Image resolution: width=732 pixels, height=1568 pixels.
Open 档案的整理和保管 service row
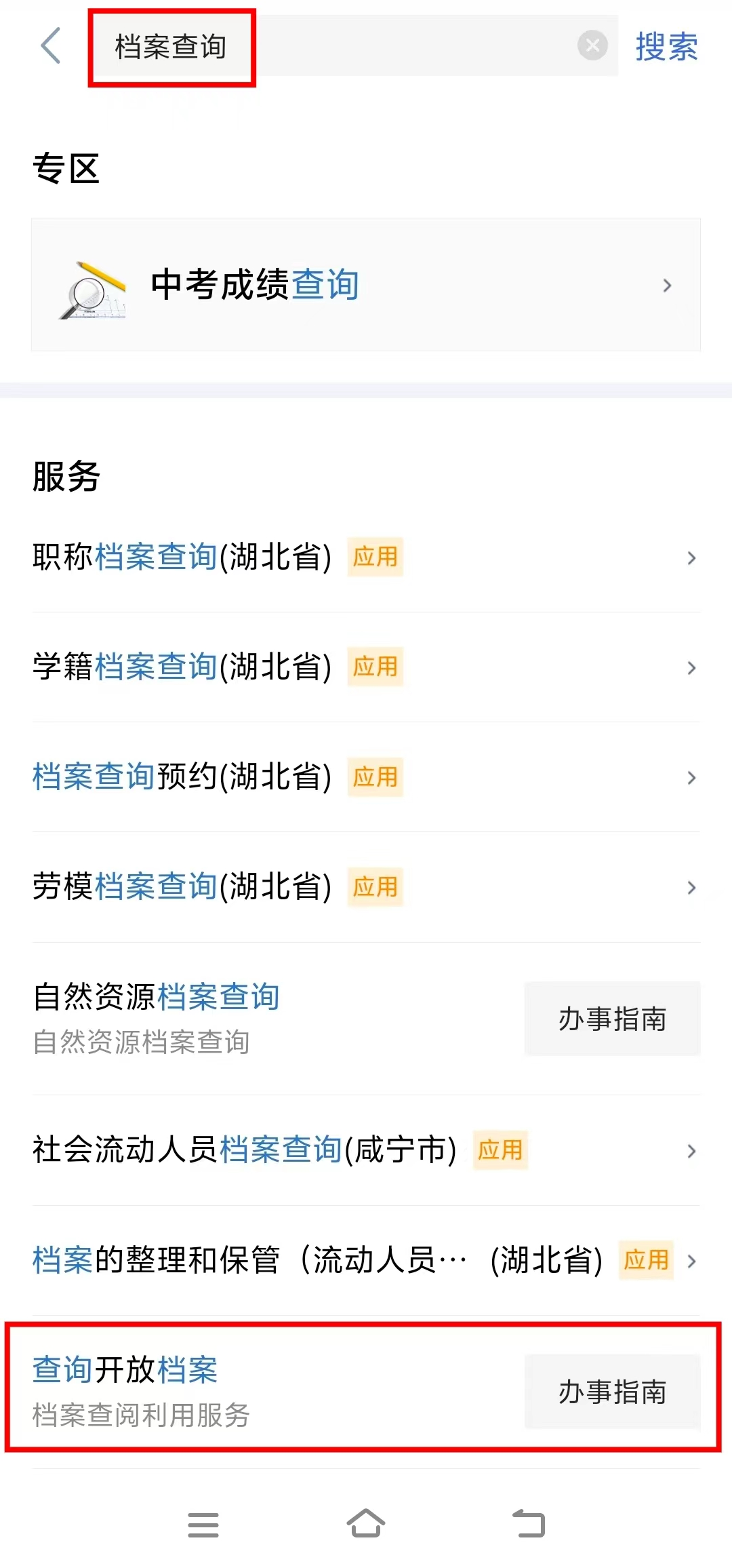click(x=366, y=1260)
